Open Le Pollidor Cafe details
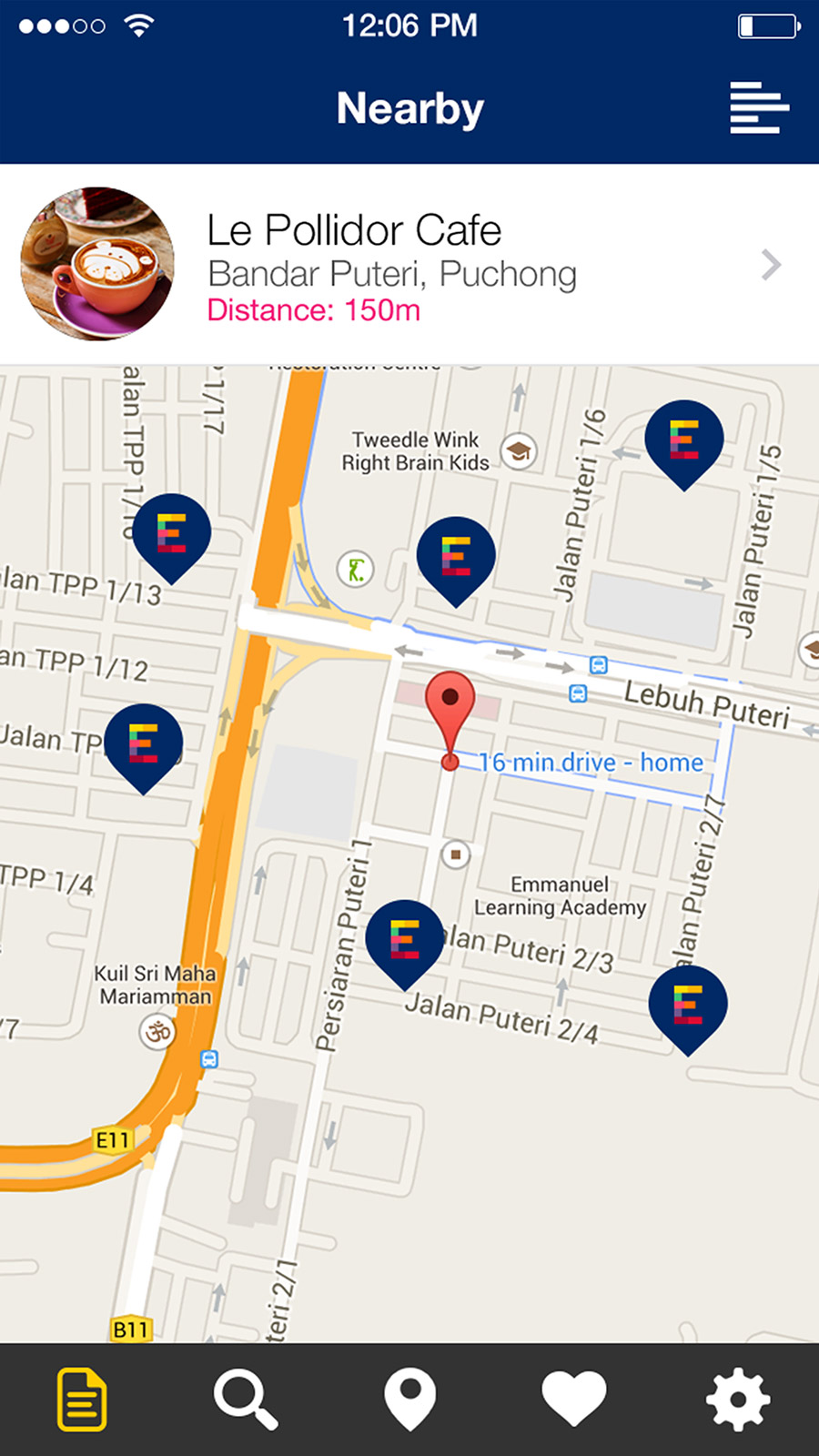The image size is (819, 1456). [x=409, y=264]
